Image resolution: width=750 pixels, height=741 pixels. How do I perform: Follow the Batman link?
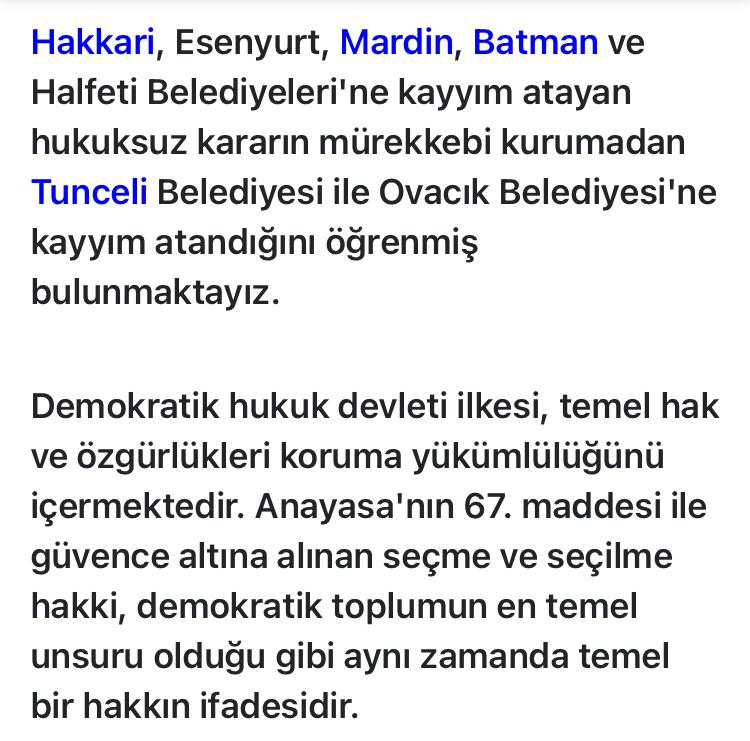(535, 43)
